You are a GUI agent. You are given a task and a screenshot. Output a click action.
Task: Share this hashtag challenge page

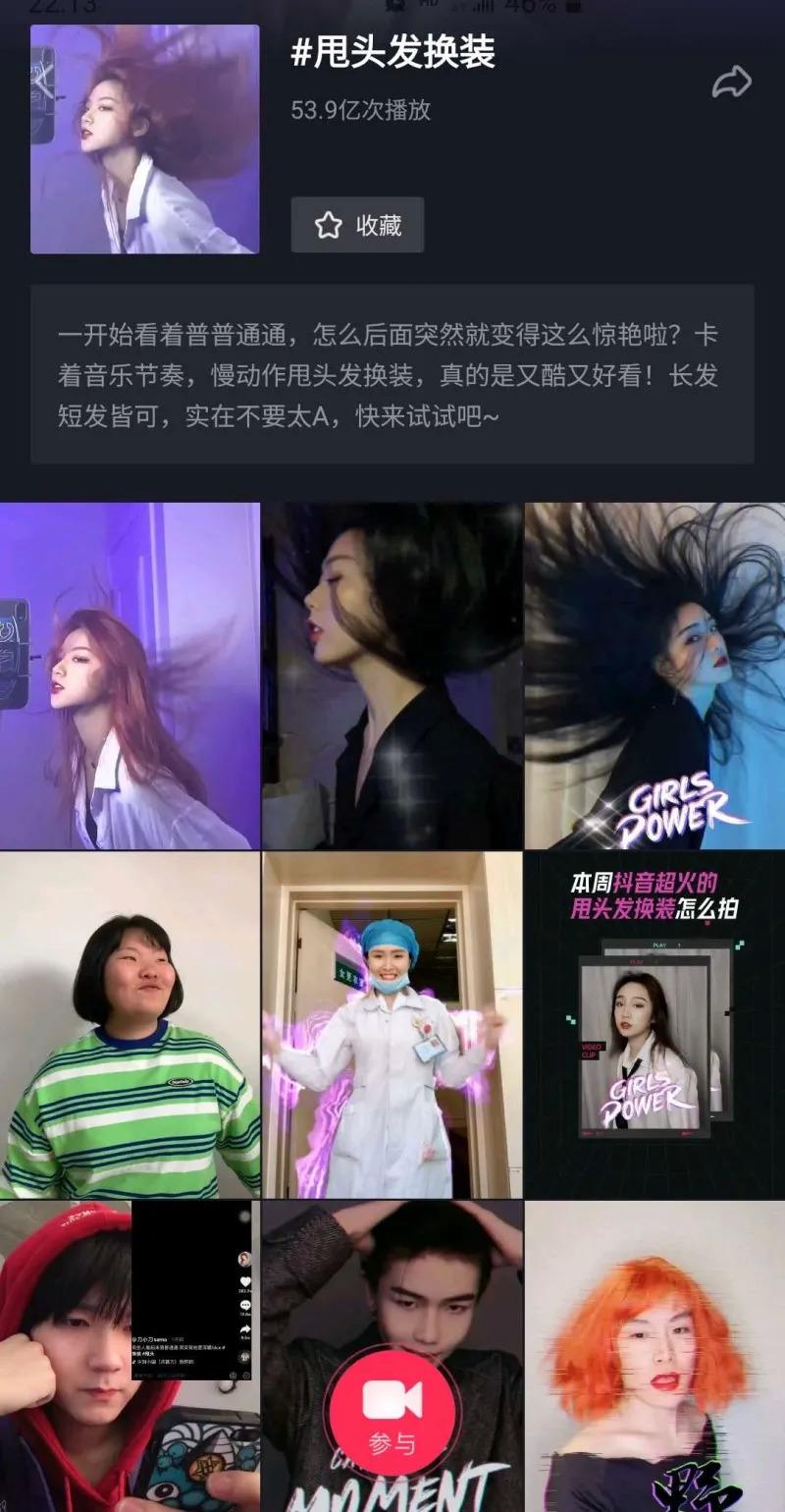pos(731,83)
